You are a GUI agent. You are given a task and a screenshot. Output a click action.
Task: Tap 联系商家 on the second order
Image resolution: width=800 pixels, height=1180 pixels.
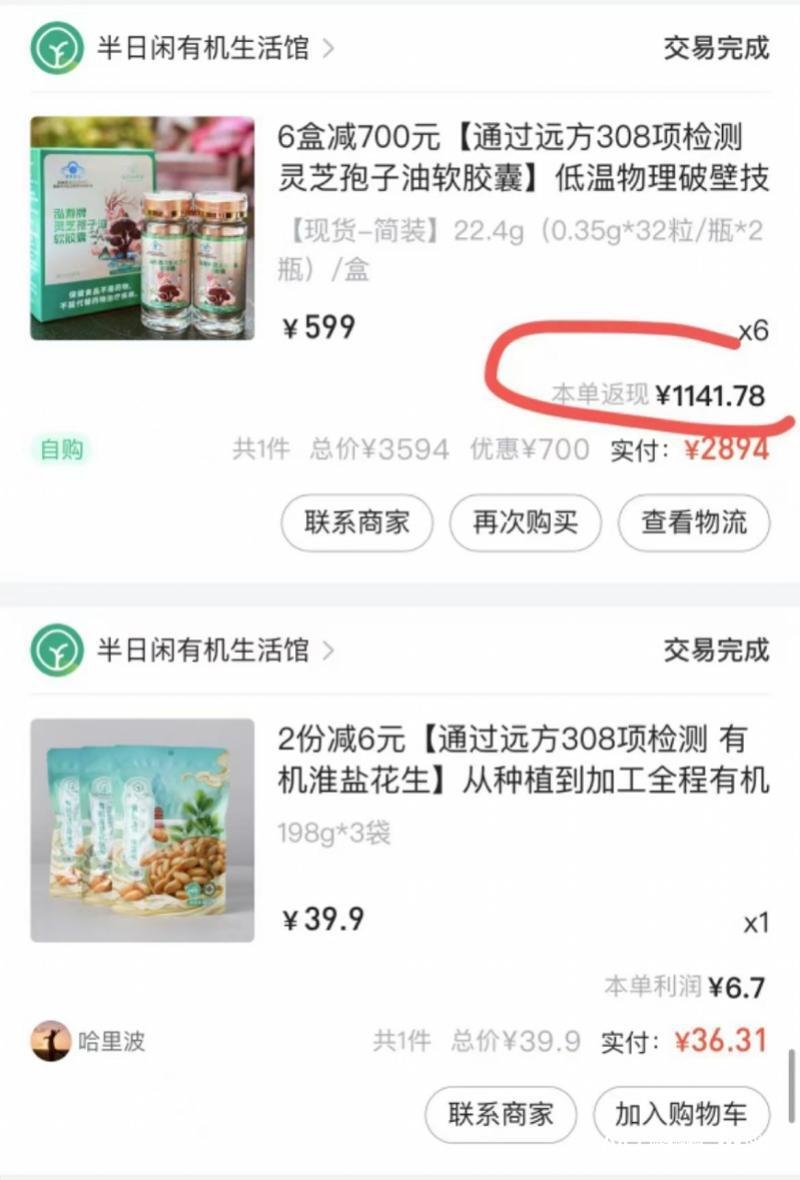pos(501,1115)
